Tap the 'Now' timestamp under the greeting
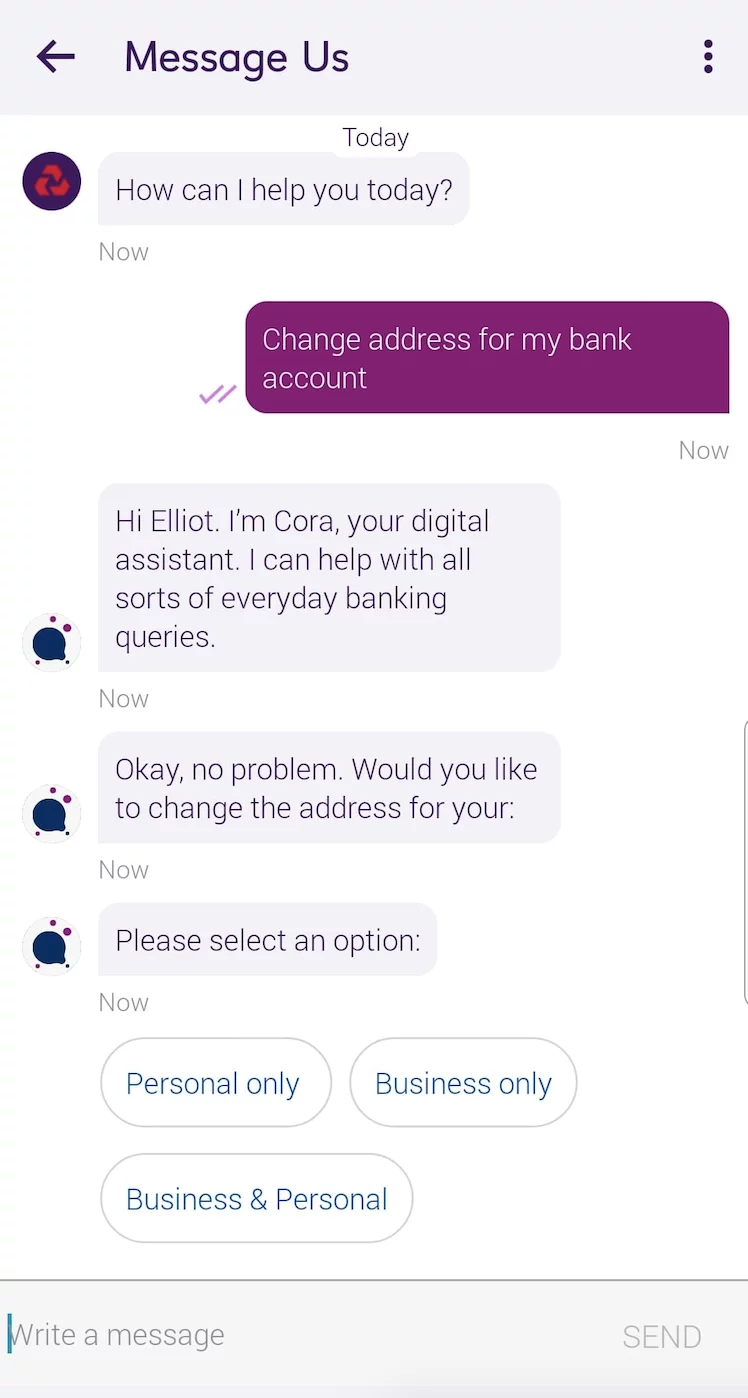Image resolution: width=748 pixels, height=1398 pixels. point(123,251)
